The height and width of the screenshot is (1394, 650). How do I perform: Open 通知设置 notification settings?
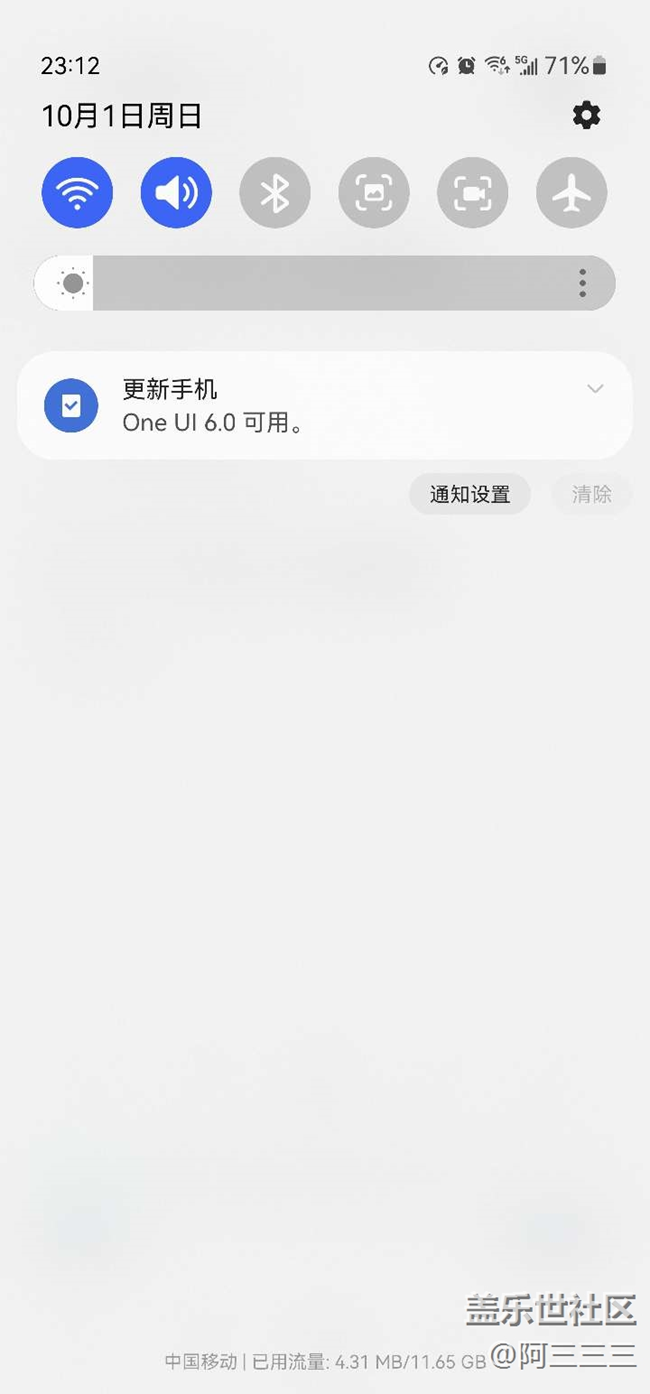469,494
